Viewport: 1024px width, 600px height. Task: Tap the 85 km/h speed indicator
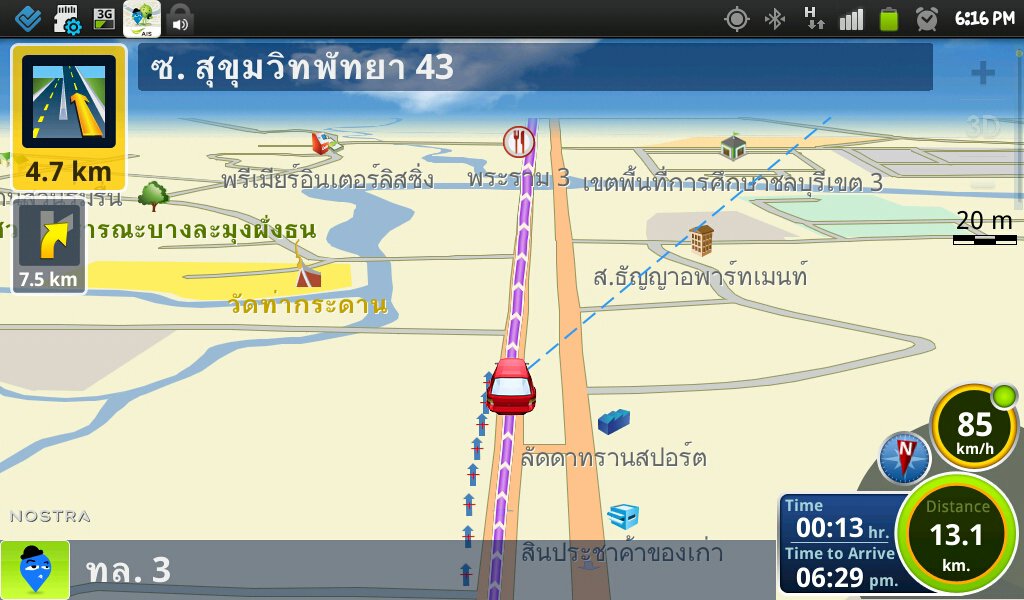point(974,427)
